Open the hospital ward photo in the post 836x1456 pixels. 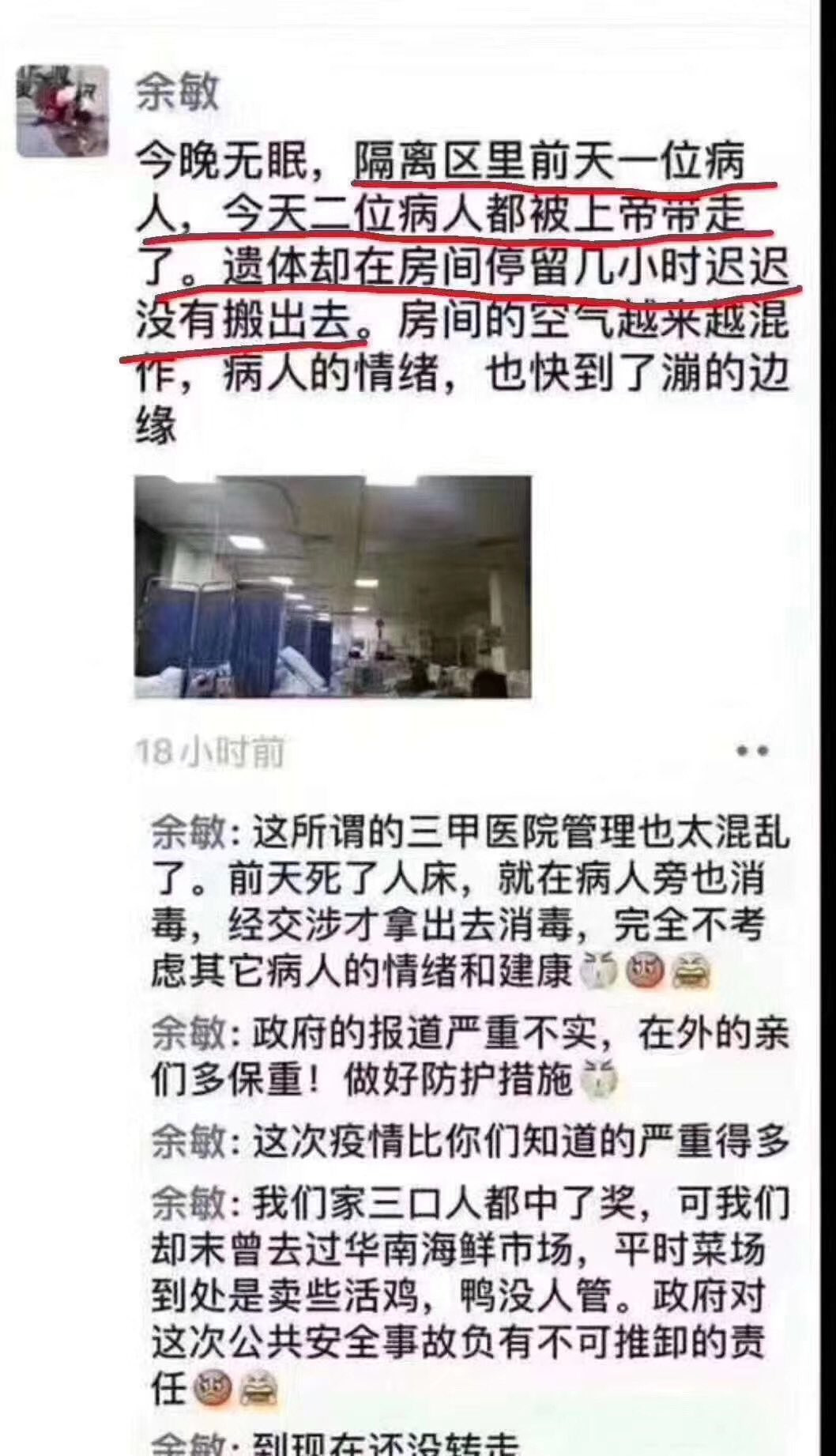tap(333, 587)
